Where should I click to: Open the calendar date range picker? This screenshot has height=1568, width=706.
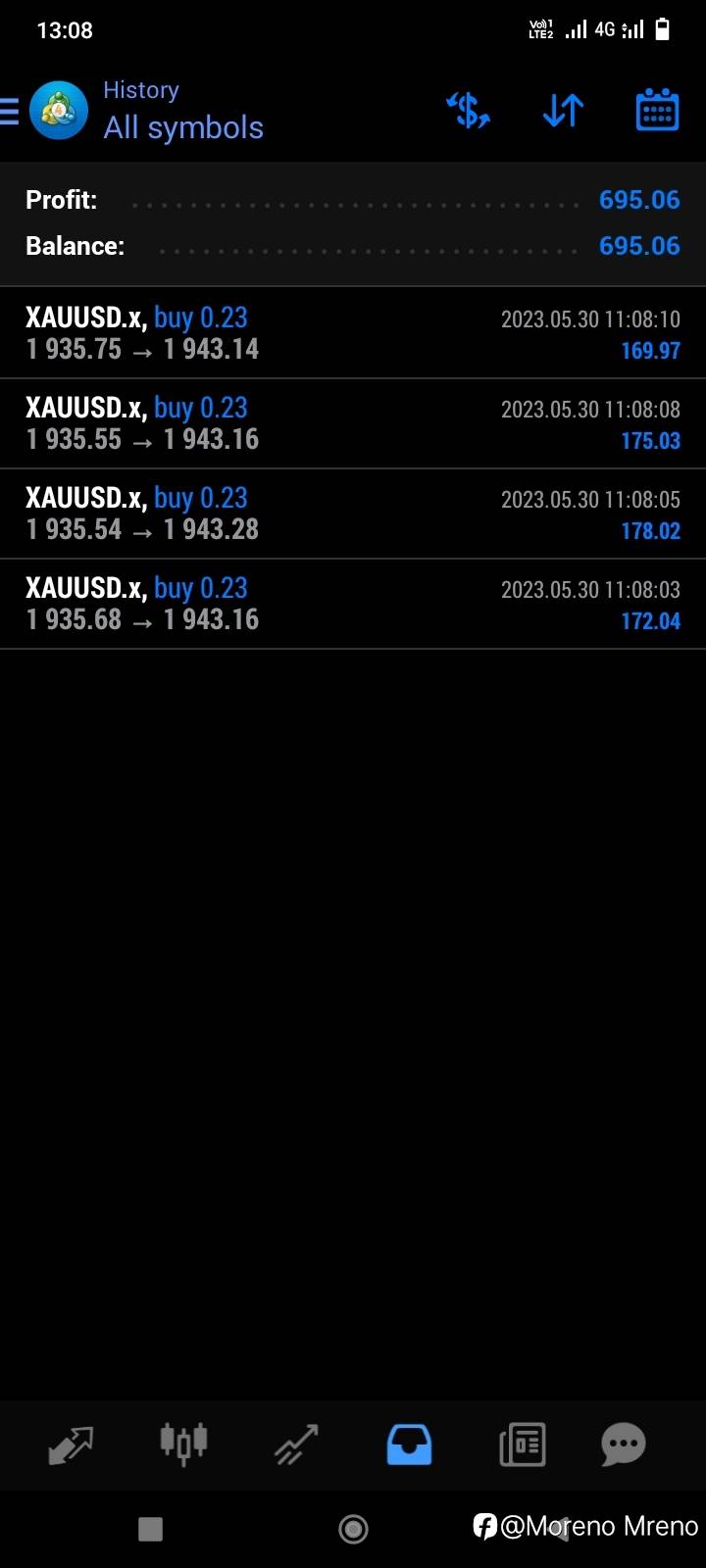click(657, 110)
